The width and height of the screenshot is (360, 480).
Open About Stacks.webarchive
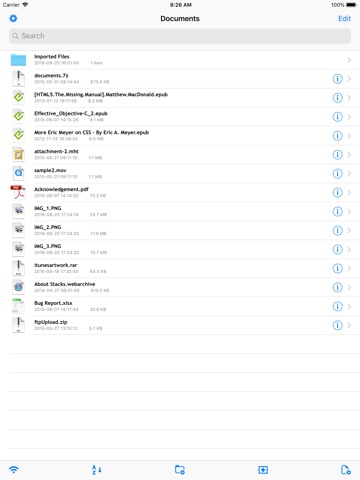pyautogui.click(x=180, y=288)
